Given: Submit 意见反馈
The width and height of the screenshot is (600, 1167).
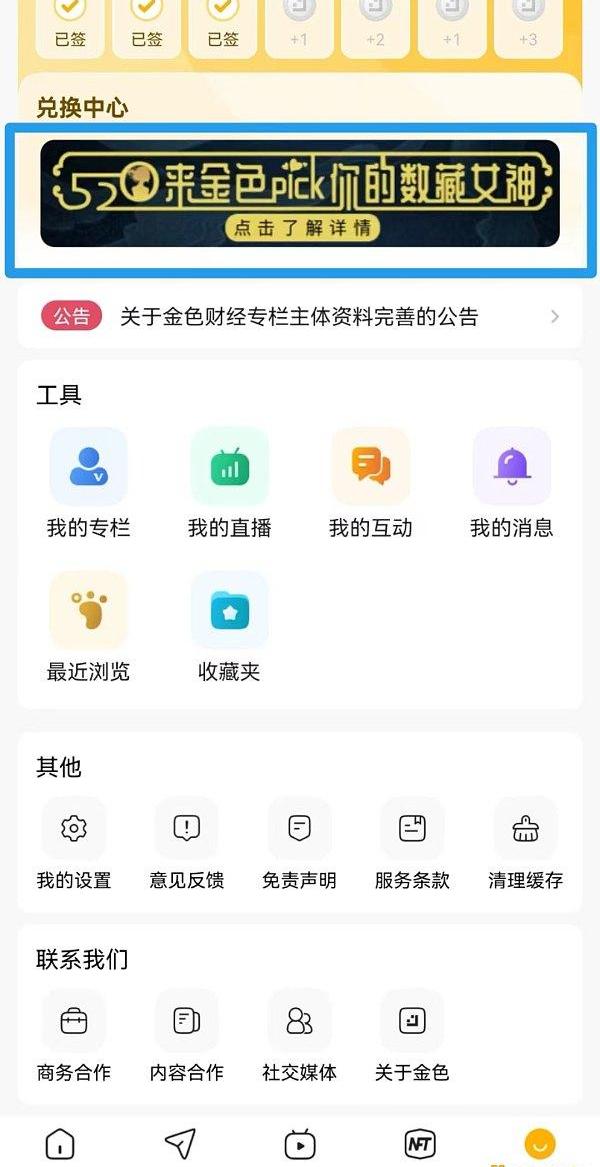Looking at the screenshot, I should click(x=187, y=844).
